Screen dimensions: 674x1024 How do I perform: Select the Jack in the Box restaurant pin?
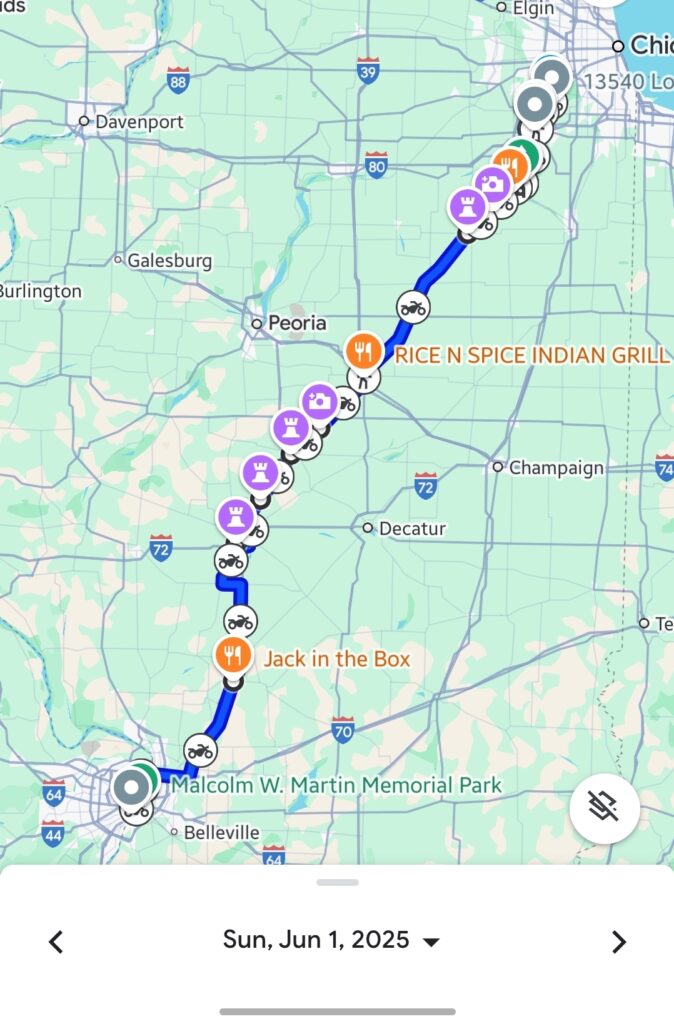[x=233, y=656]
